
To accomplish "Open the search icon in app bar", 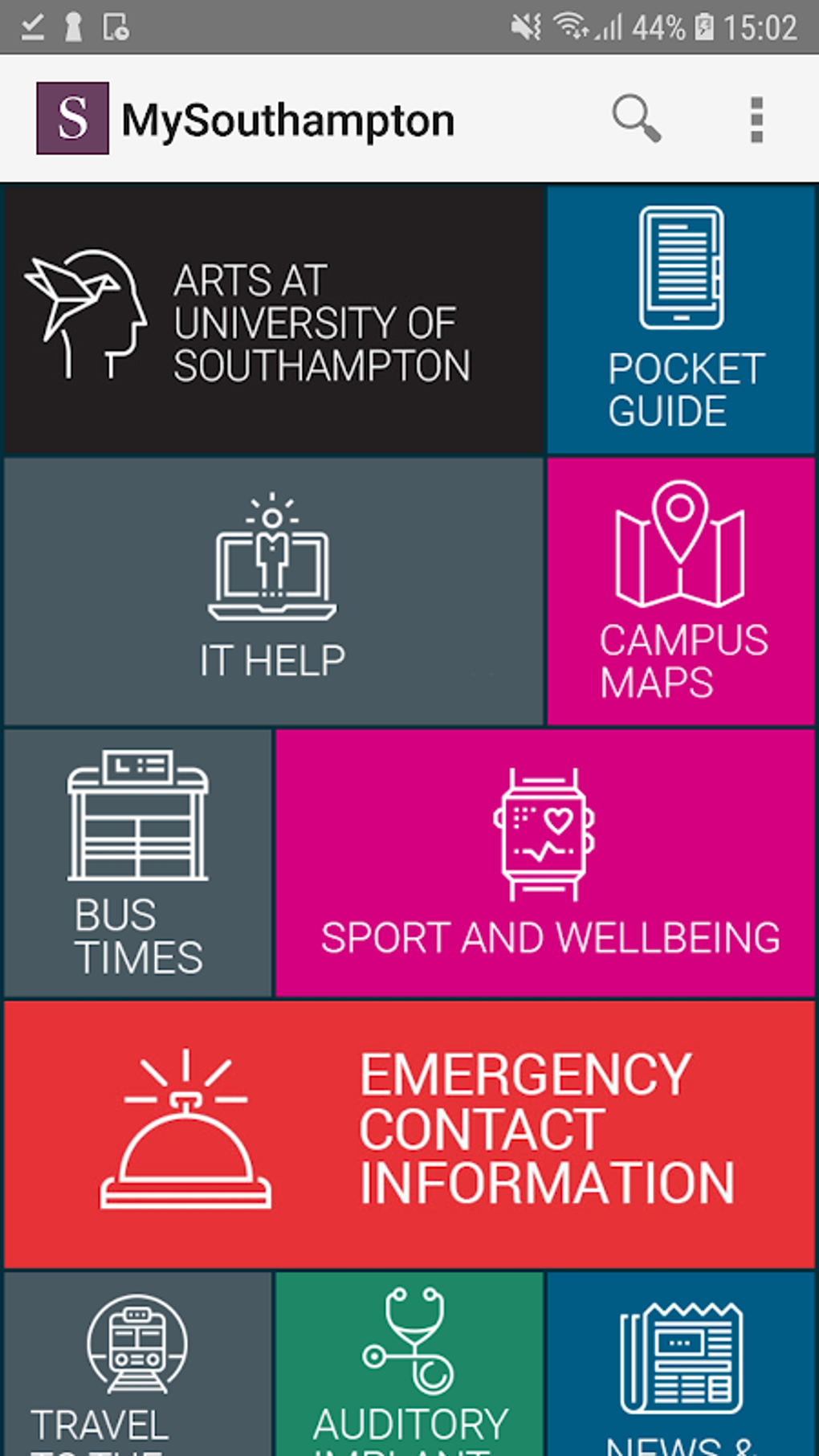I will pyautogui.click(x=637, y=120).
